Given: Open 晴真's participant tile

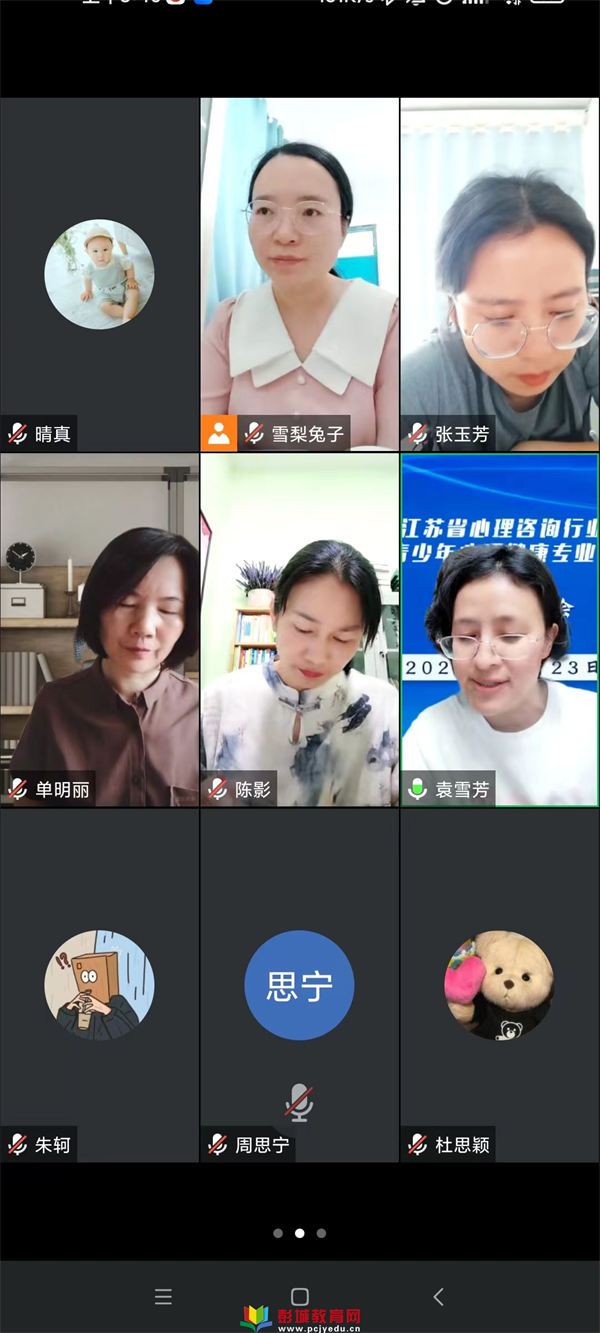Looking at the screenshot, I should tap(99, 274).
